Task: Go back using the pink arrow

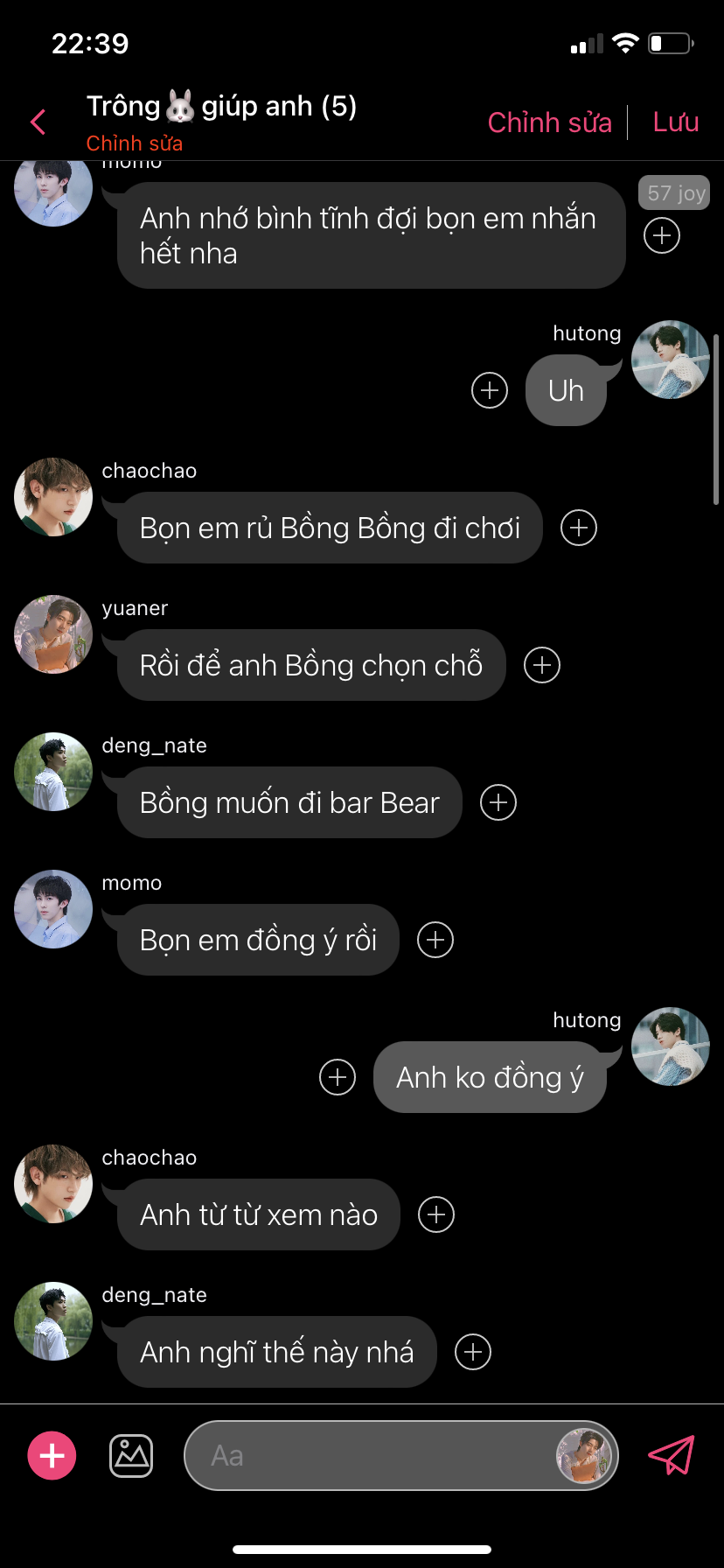Action: [38, 122]
